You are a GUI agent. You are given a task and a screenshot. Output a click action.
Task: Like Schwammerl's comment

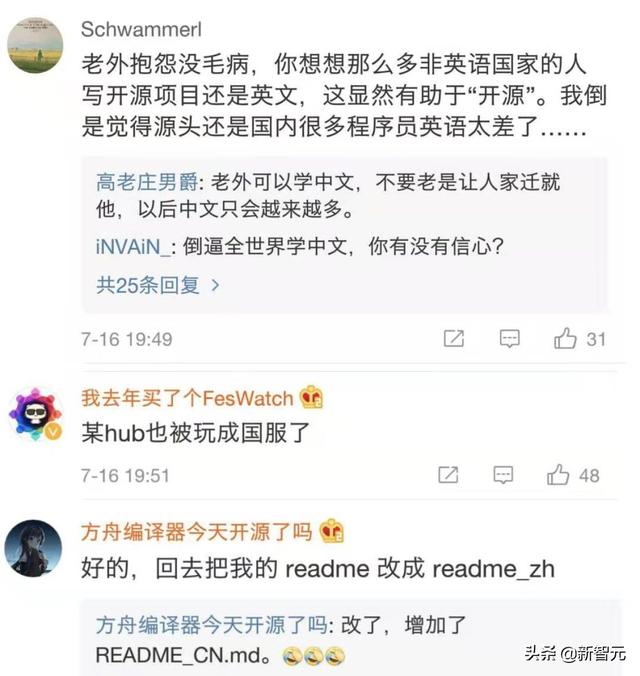566,339
